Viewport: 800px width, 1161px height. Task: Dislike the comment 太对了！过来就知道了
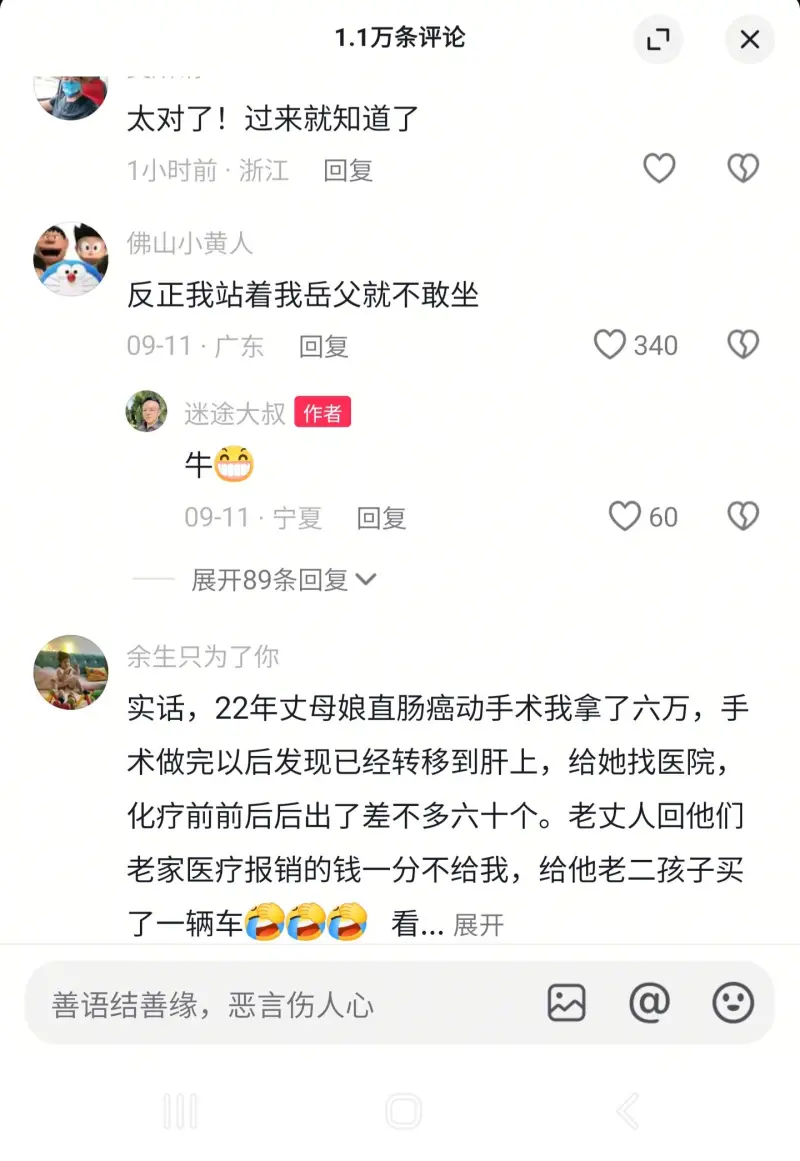tap(743, 169)
